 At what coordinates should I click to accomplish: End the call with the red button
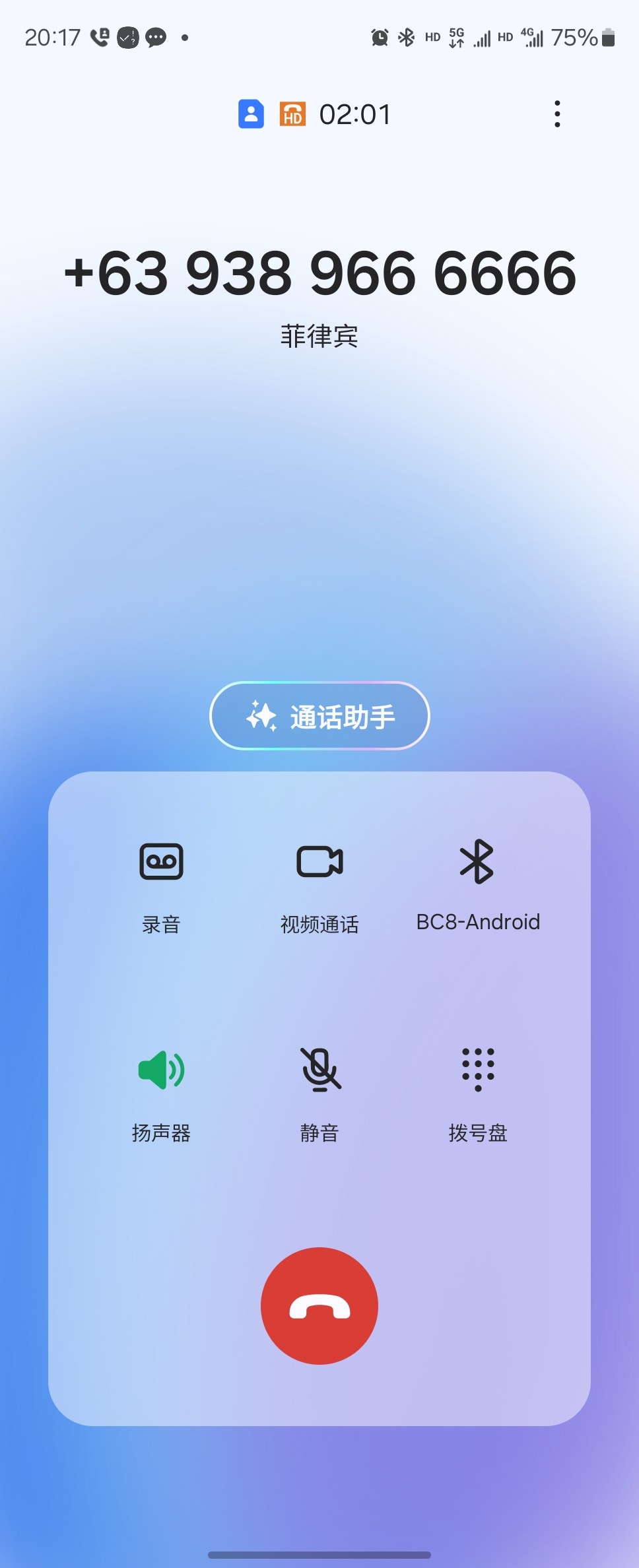coord(319,1305)
